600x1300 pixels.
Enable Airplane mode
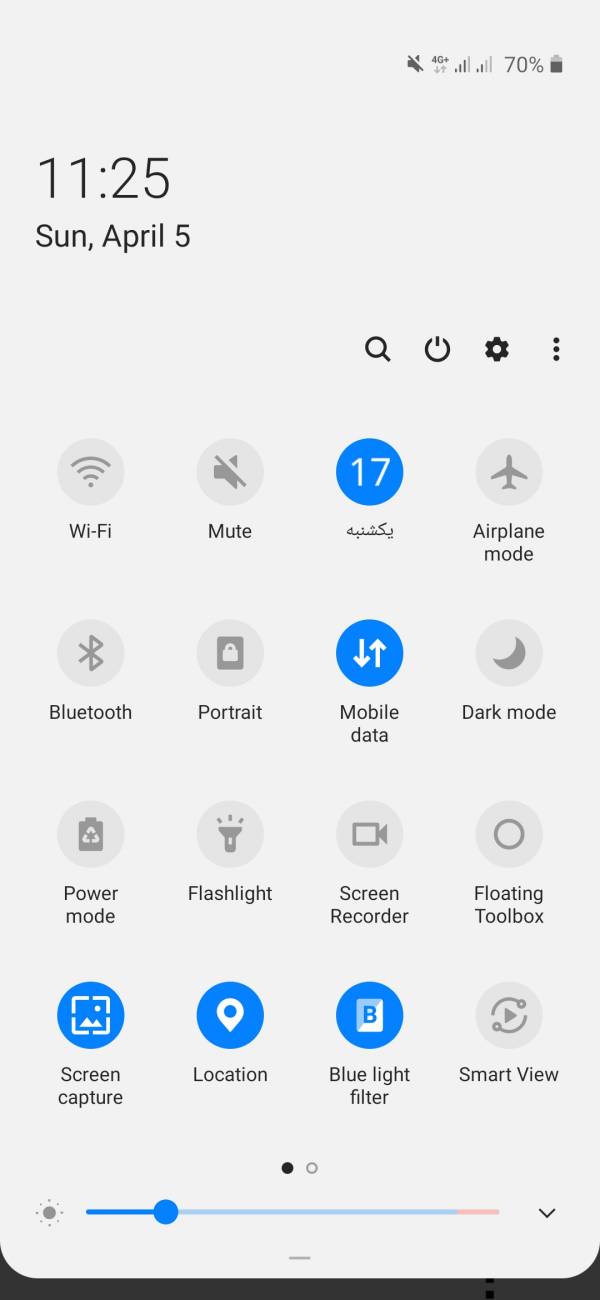(x=509, y=472)
